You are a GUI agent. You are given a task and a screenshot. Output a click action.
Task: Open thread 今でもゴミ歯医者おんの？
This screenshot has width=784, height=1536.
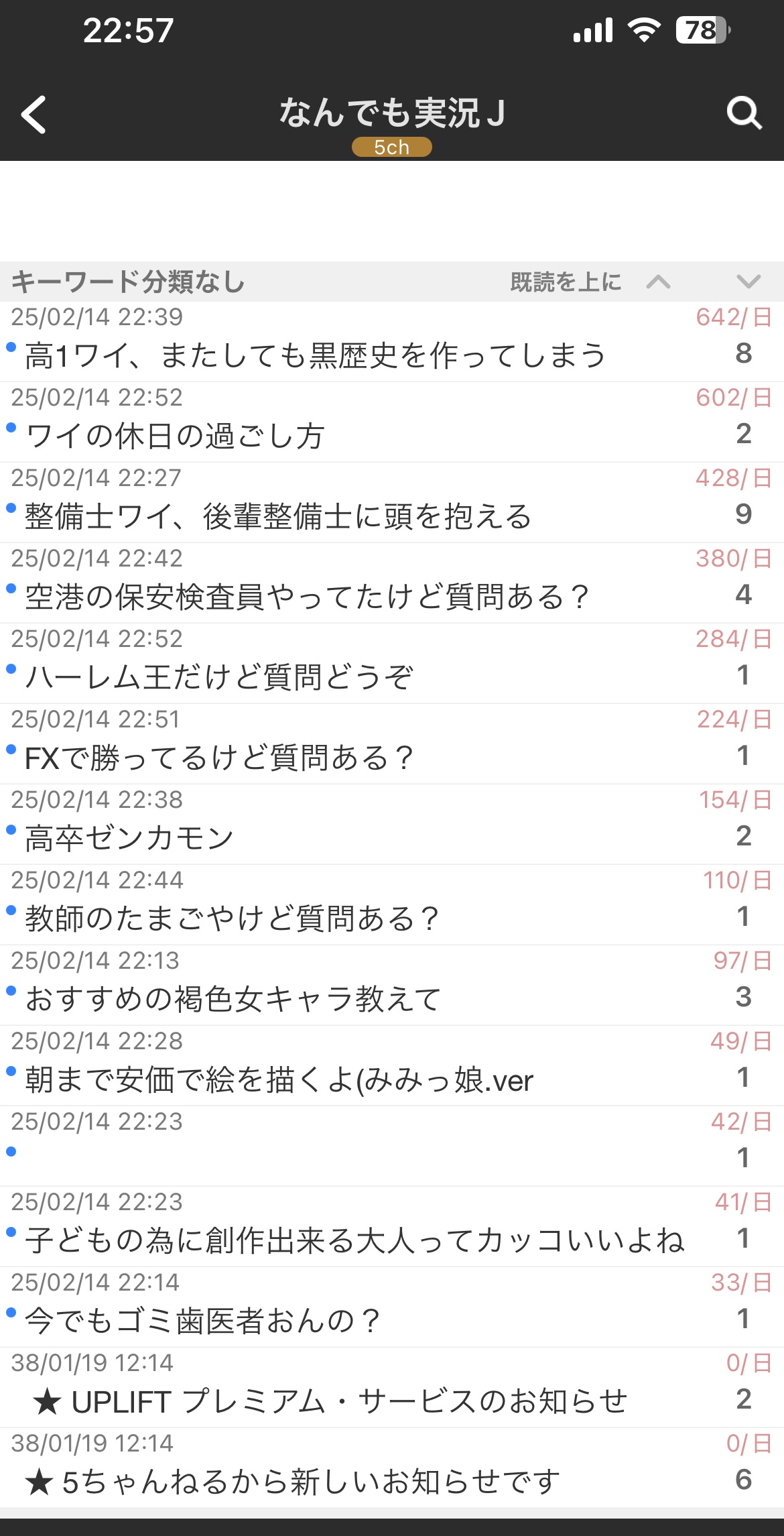[392, 1307]
